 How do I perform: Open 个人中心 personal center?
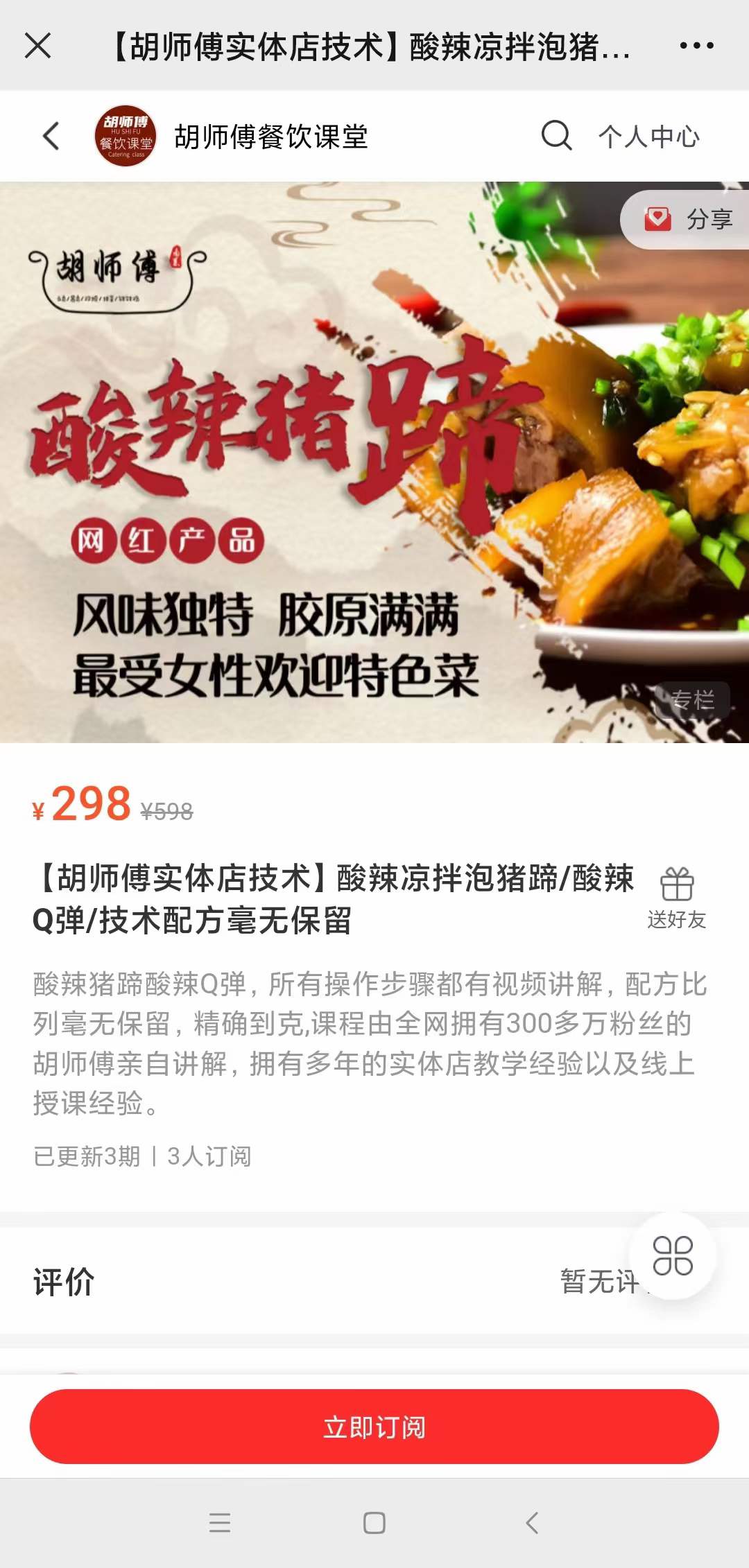[x=650, y=137]
